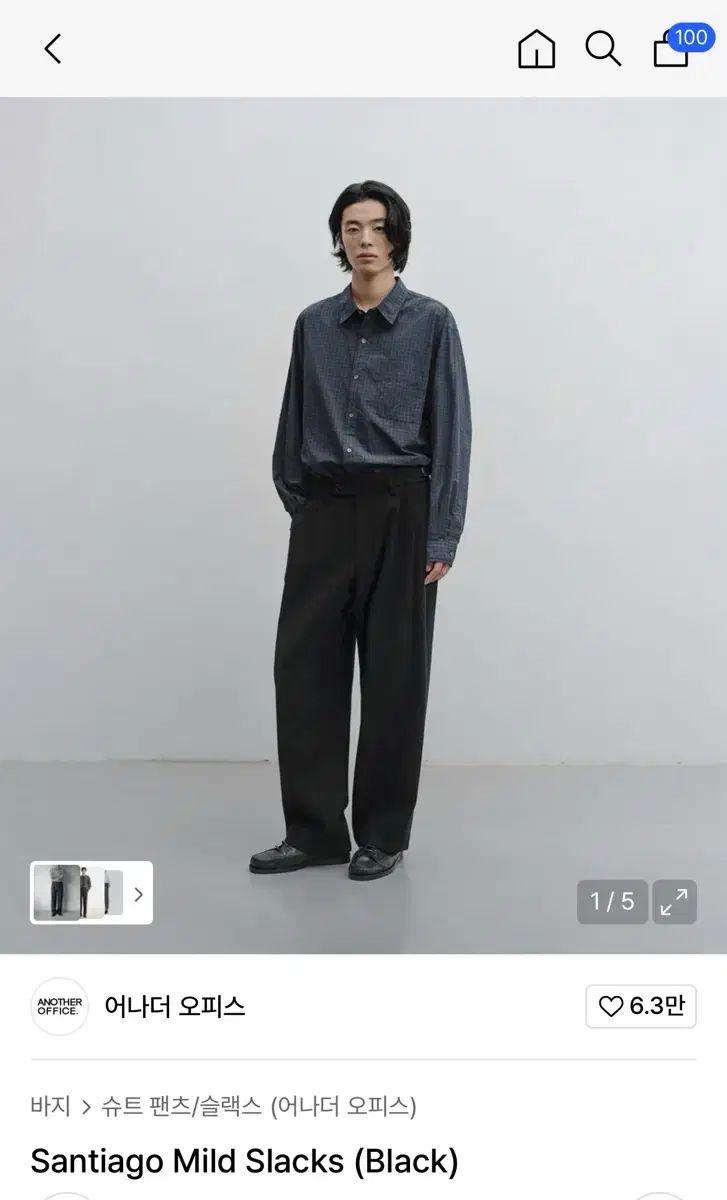Image resolution: width=727 pixels, height=1200 pixels.
Task: Go back using the top-left arrow
Action: click(53, 48)
